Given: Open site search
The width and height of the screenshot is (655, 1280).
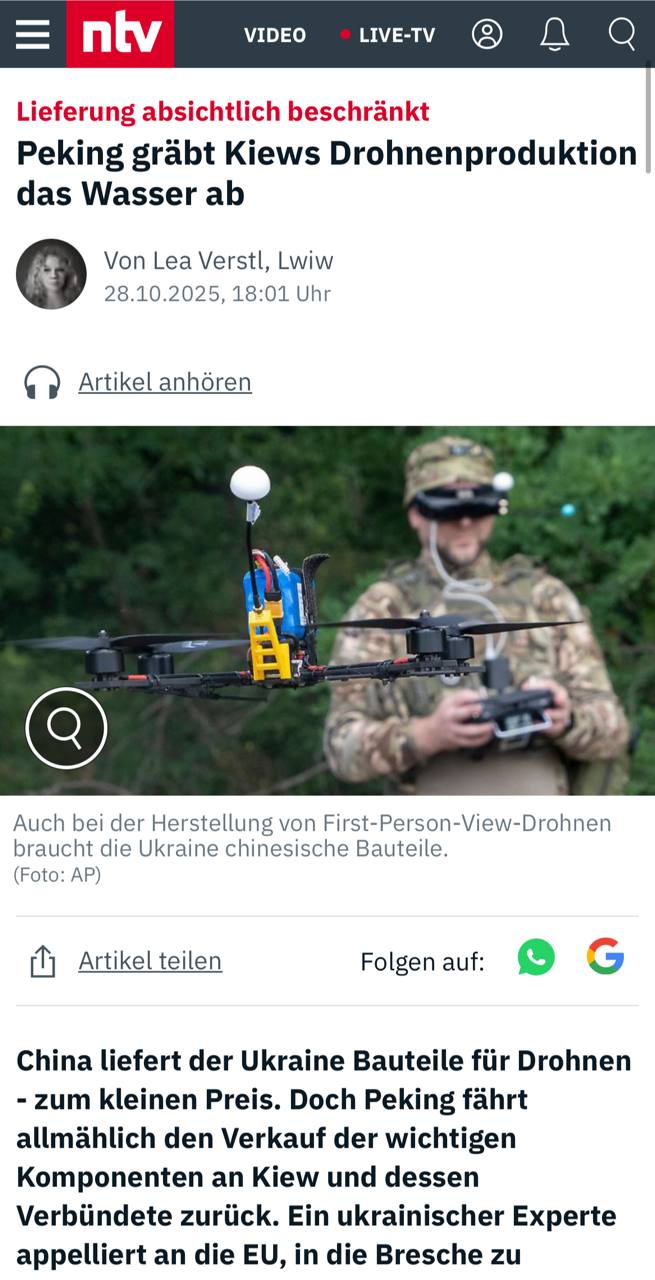Looking at the screenshot, I should click(x=622, y=34).
